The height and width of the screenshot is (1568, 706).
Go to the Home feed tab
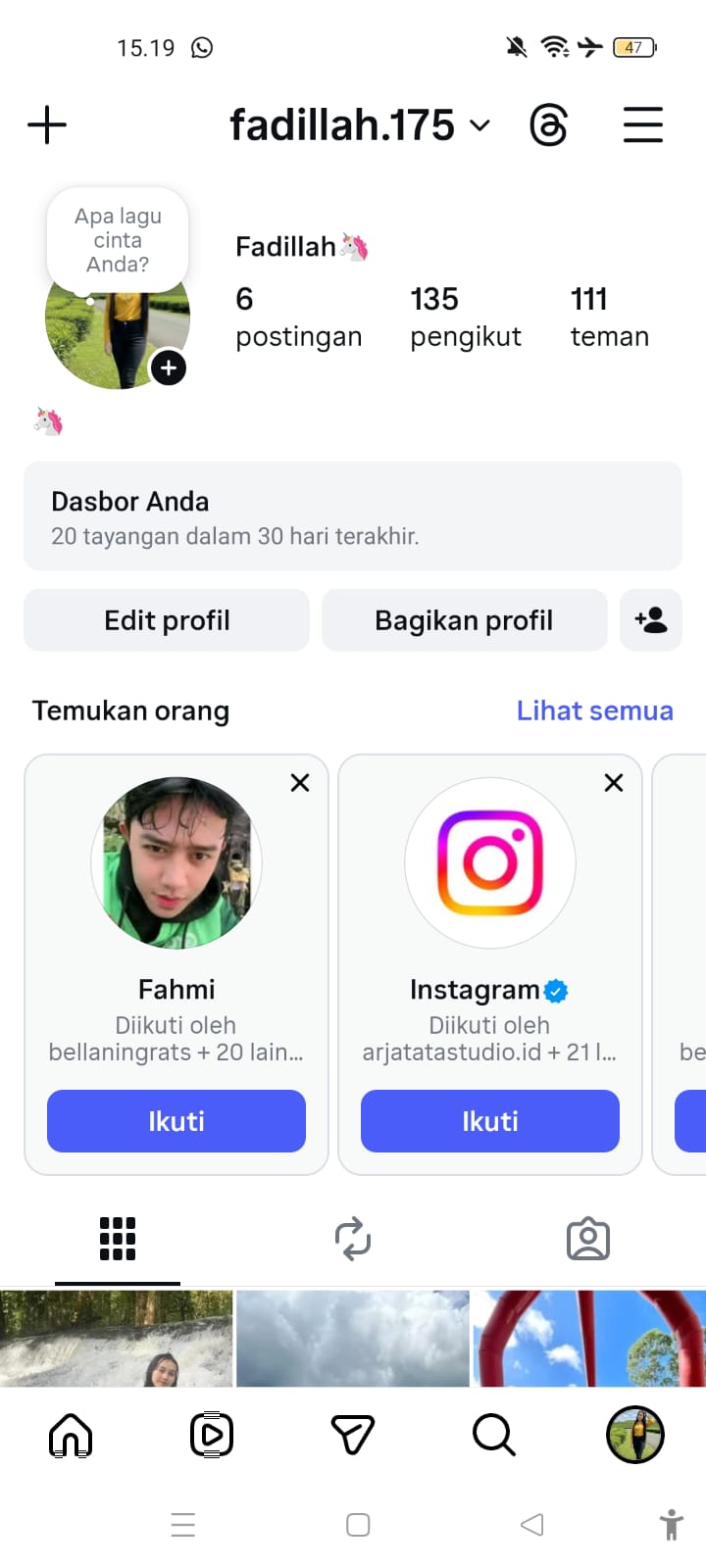pyautogui.click(x=71, y=1436)
